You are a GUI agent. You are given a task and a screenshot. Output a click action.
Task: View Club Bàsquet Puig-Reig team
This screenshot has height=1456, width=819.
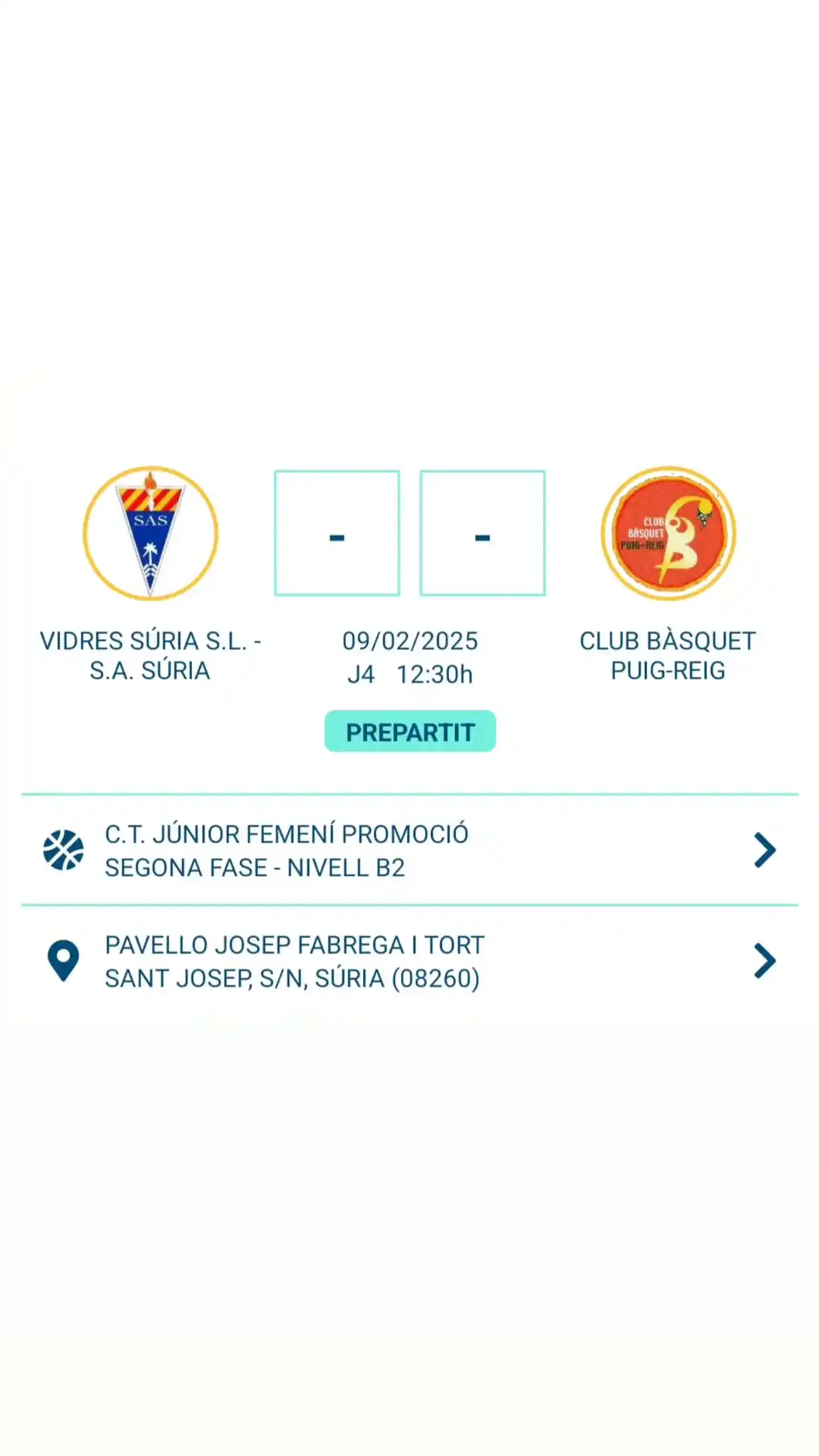click(x=668, y=534)
